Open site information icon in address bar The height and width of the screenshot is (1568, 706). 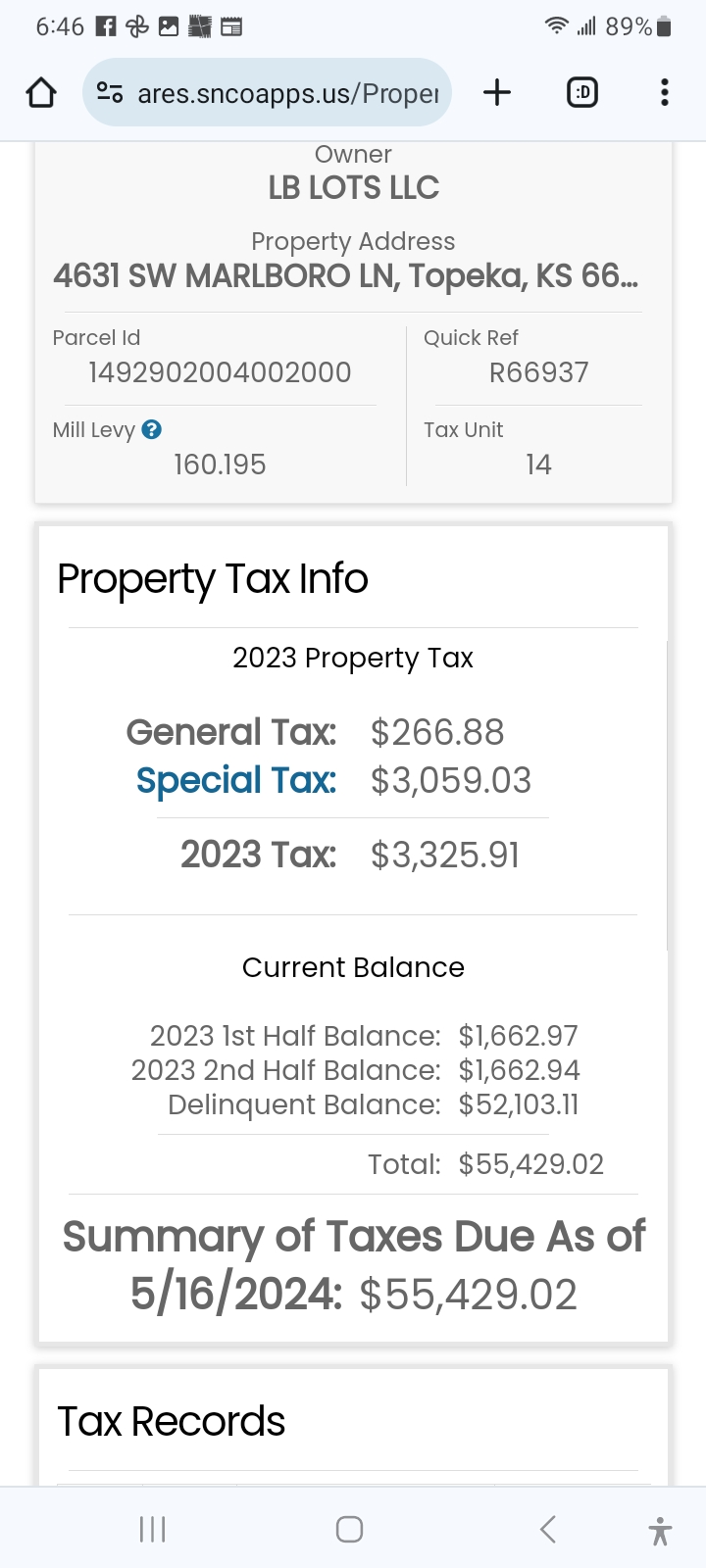(110, 93)
